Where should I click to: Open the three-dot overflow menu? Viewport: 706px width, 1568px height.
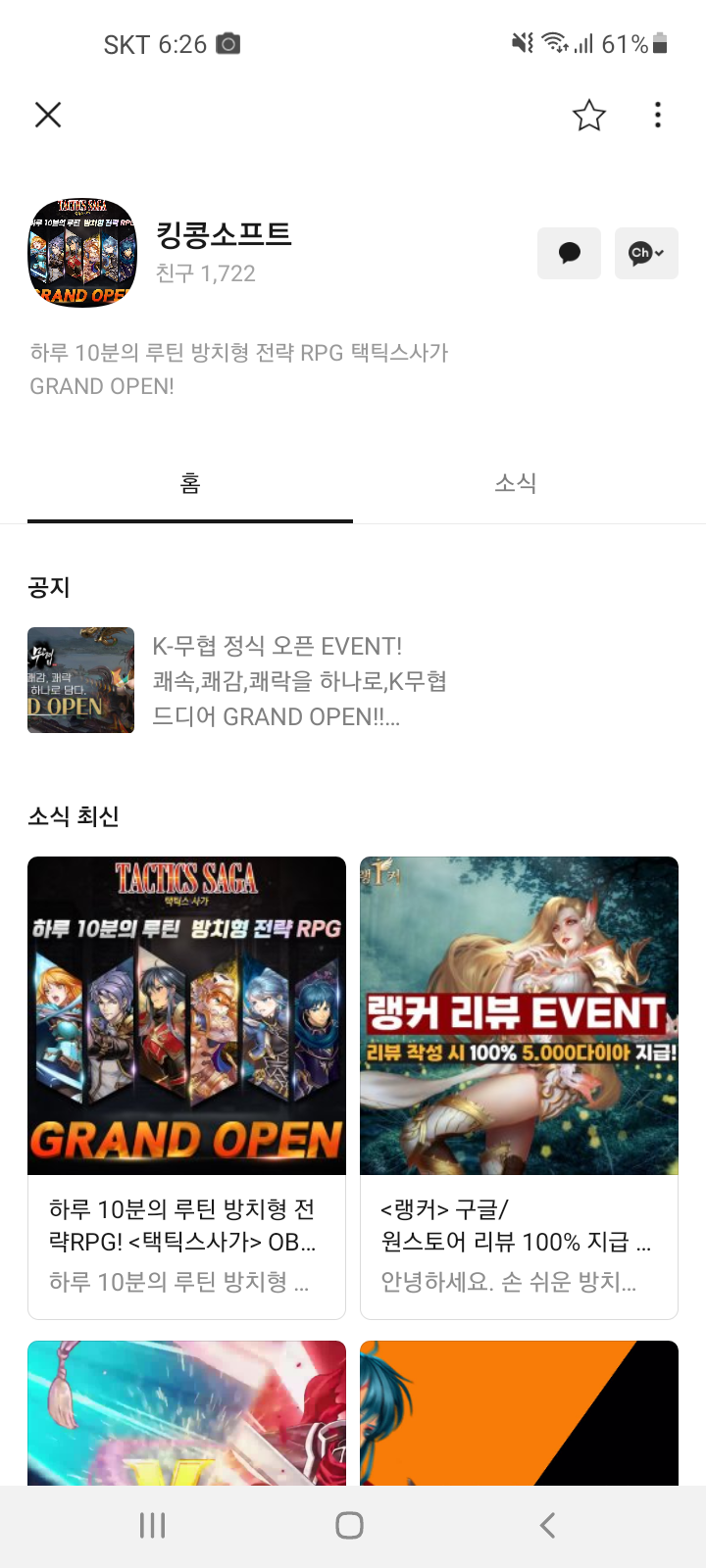[658, 116]
